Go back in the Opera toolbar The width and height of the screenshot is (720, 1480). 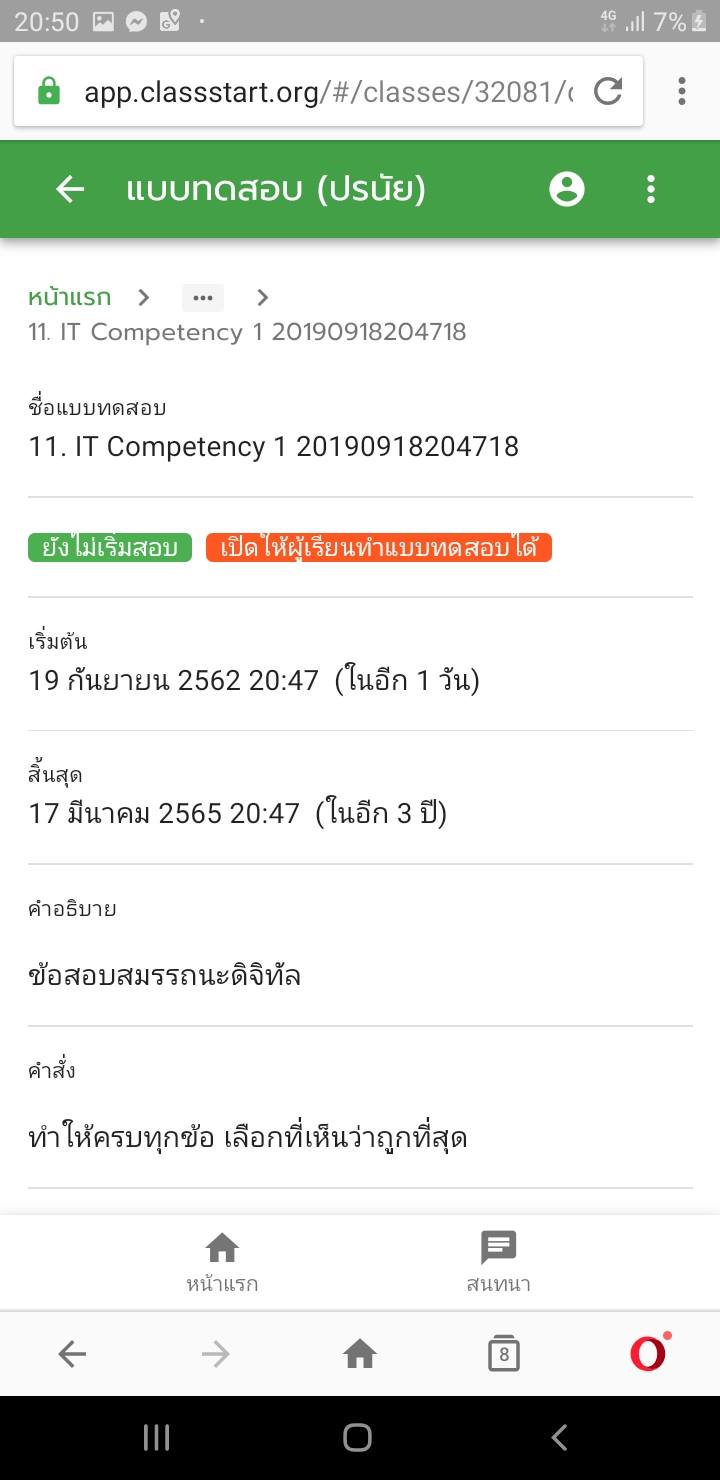(x=72, y=1354)
